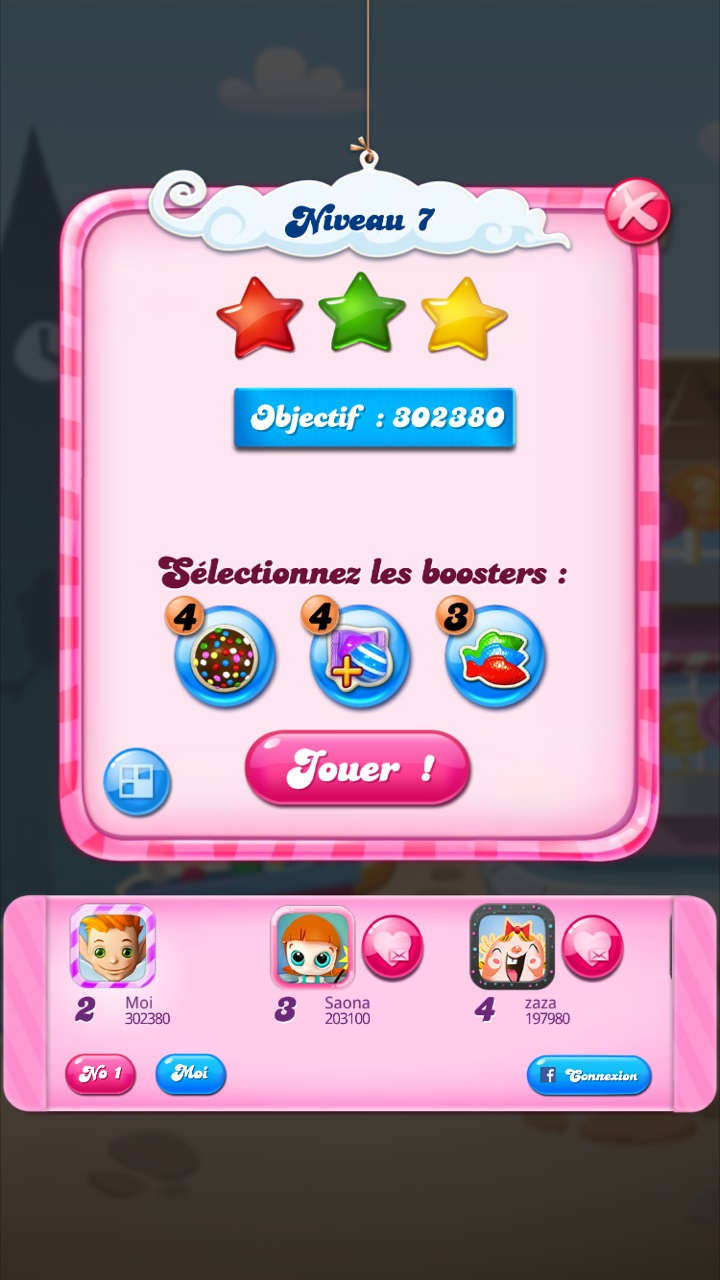Tap the Jouer ! button
The height and width of the screenshot is (1280, 720).
pyautogui.click(x=357, y=768)
